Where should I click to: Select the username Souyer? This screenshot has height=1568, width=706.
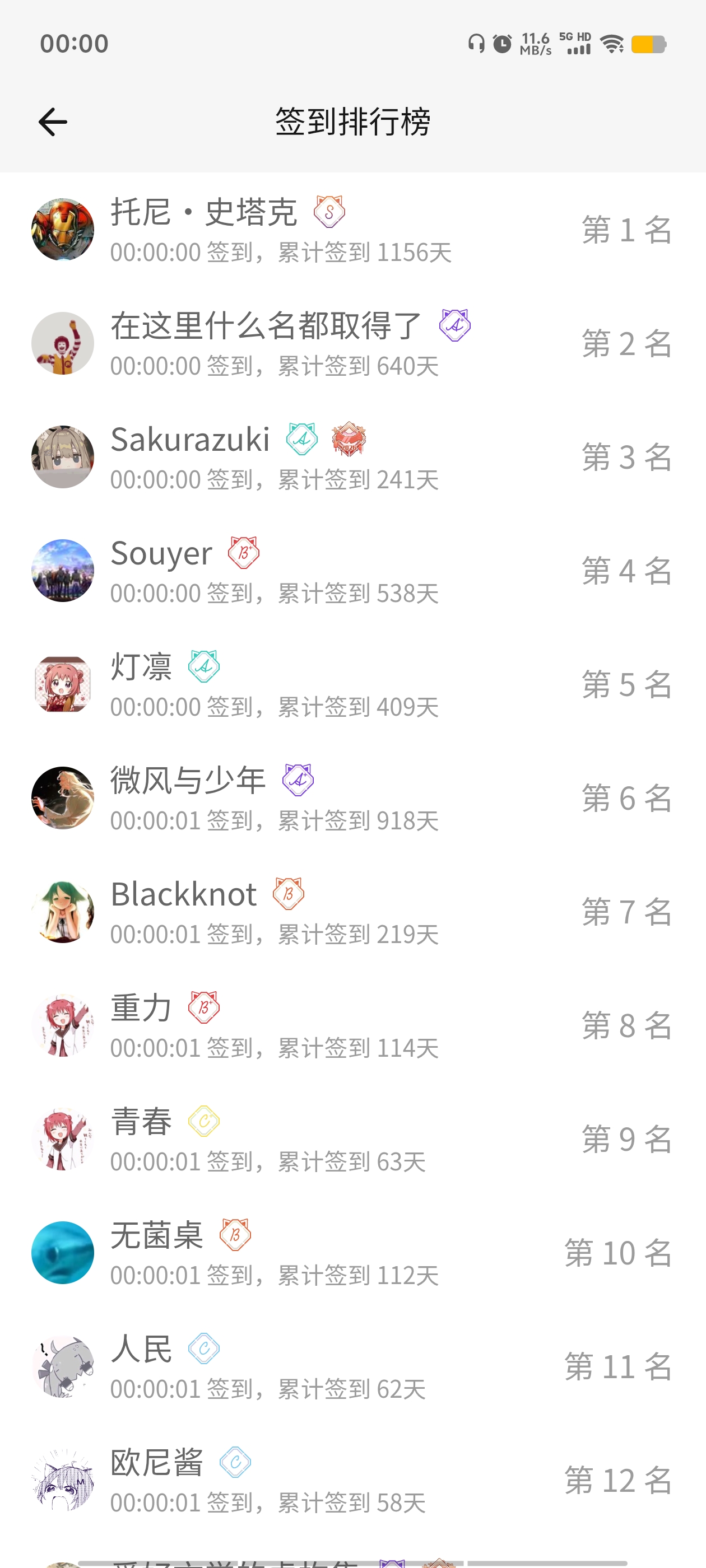(161, 553)
